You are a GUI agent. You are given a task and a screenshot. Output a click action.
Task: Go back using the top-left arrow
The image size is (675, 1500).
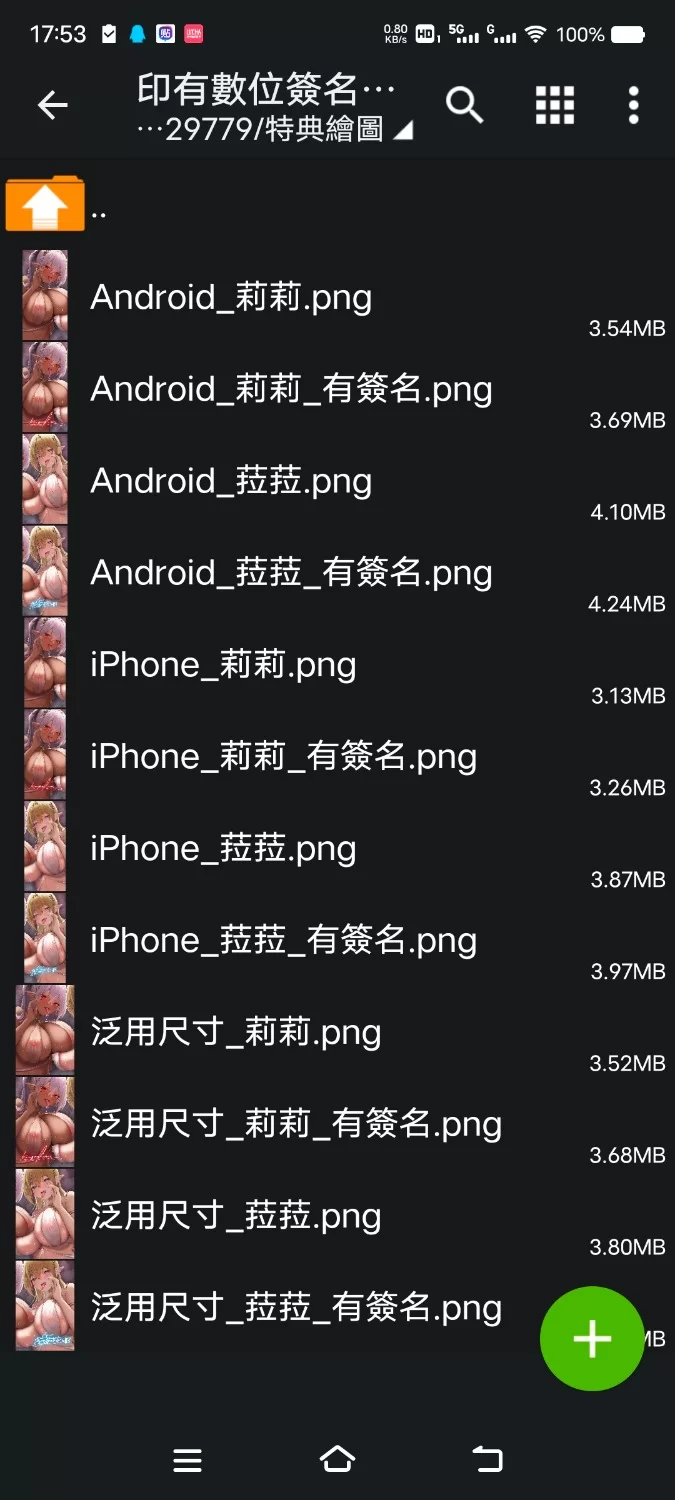52,105
